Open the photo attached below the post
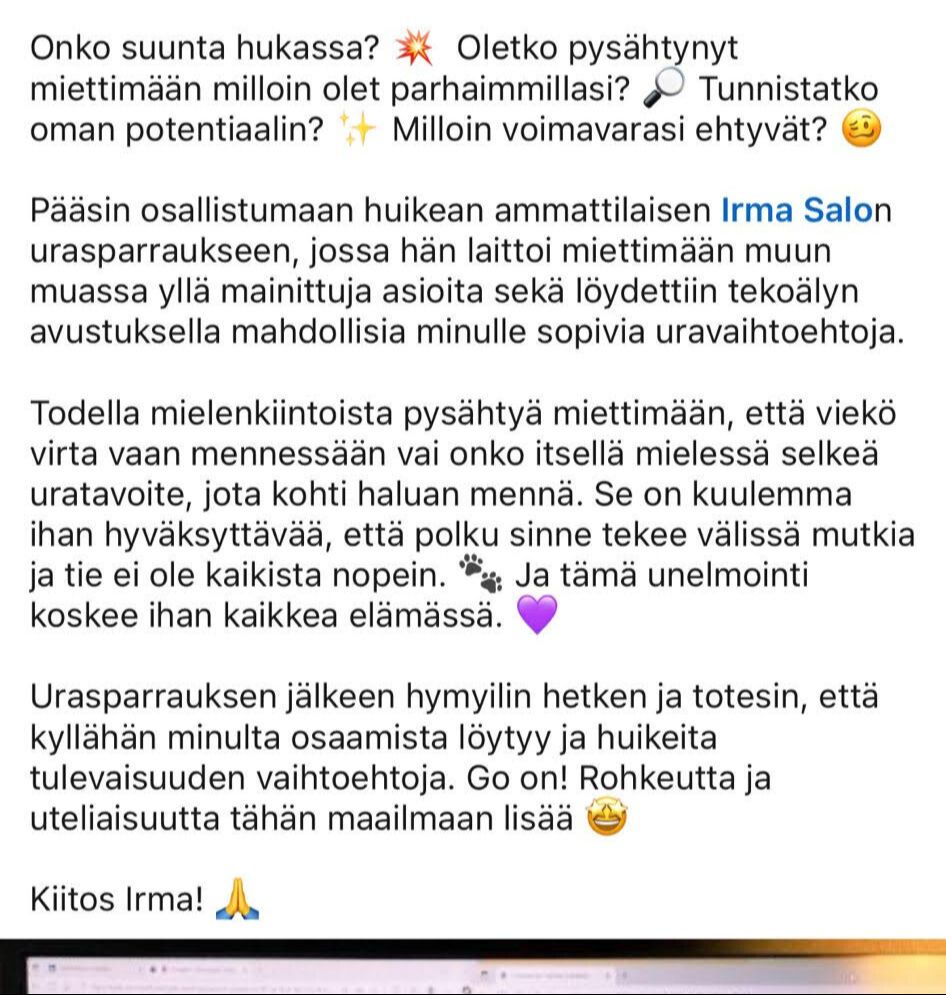Viewport: 946px width, 995px height. click(x=473, y=968)
